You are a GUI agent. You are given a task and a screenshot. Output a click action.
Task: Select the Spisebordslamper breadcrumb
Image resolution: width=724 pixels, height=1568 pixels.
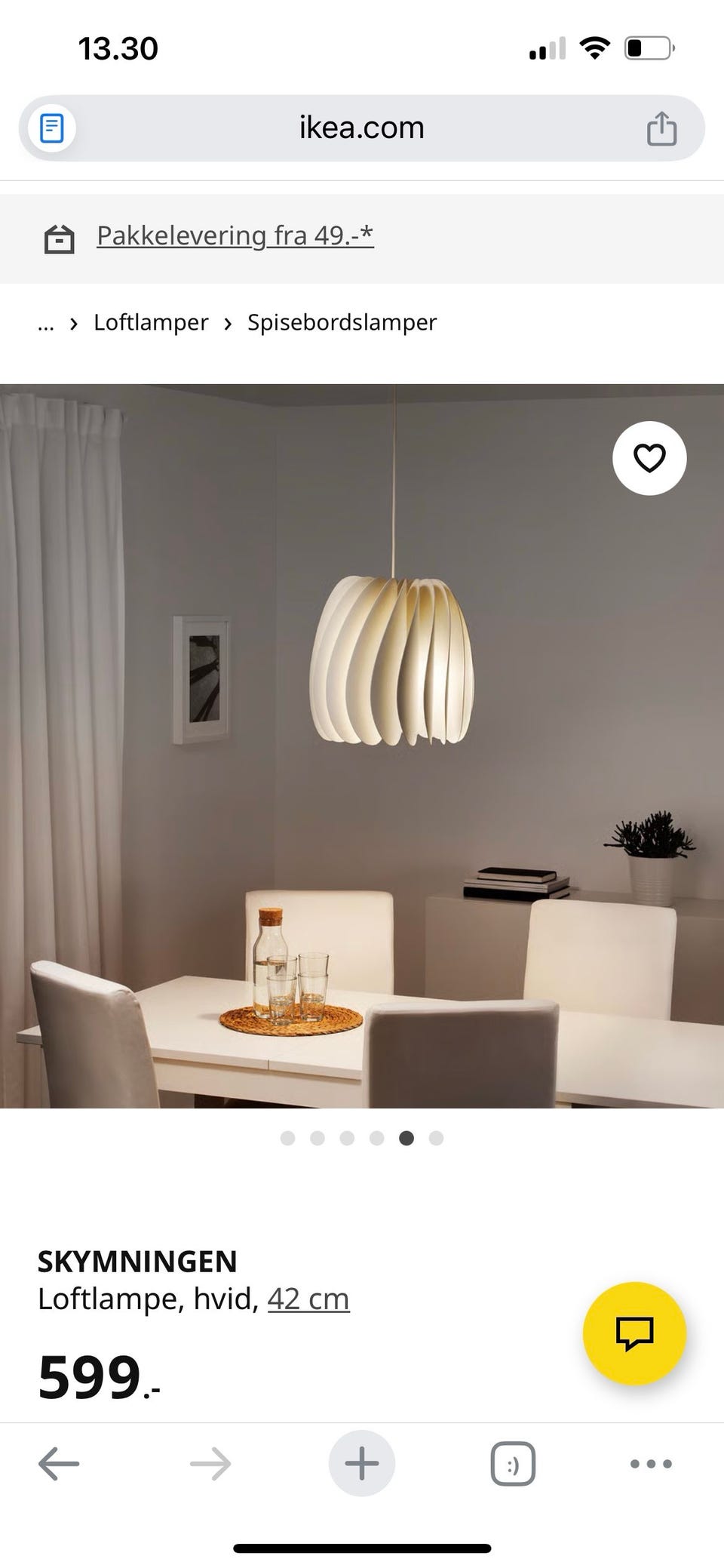[x=341, y=323]
